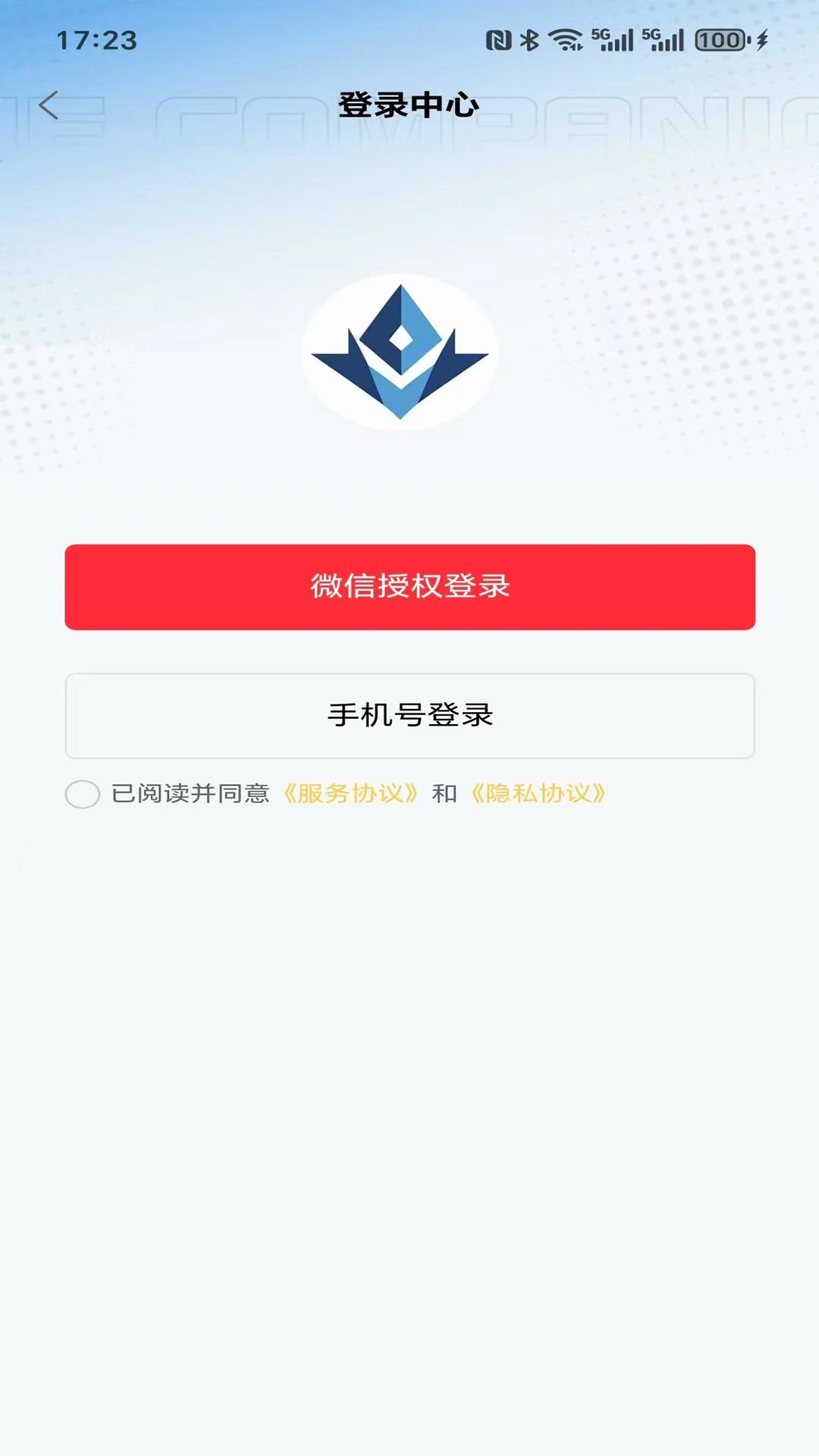This screenshot has height=1456, width=819.
Task: Tap the back arrow
Action: 48,106
